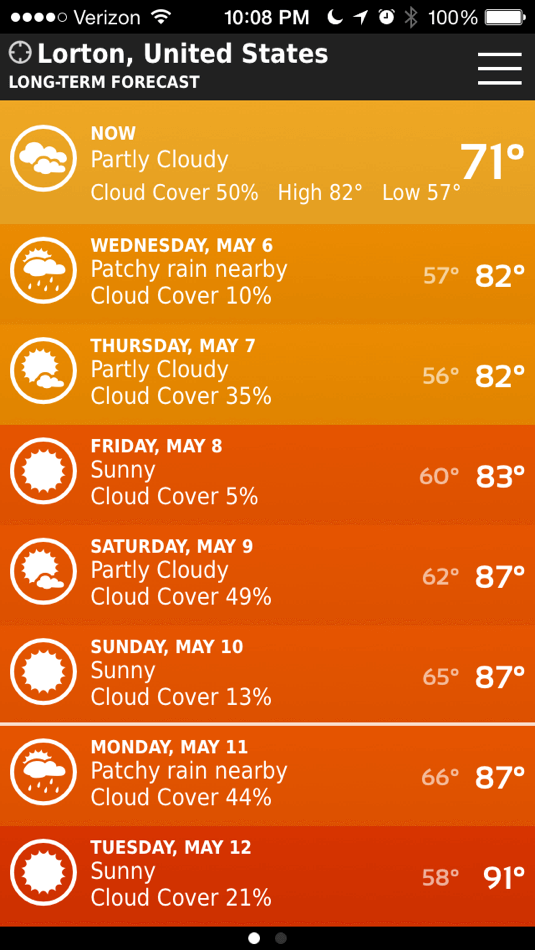535x950 pixels.
Task: Open Saturday, May 9 forecast
Action: coord(267,576)
